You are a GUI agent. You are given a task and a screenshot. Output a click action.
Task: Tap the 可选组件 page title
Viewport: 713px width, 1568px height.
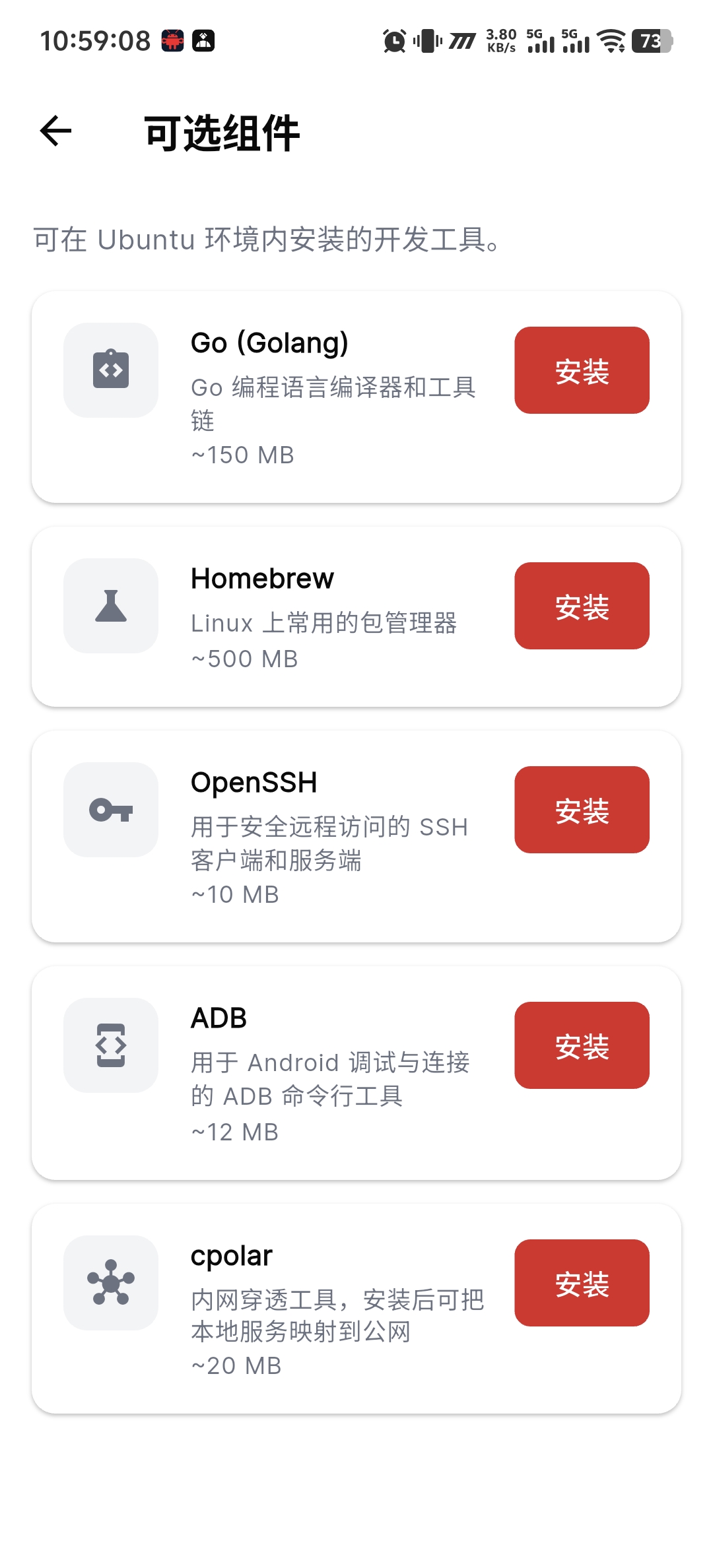(222, 133)
